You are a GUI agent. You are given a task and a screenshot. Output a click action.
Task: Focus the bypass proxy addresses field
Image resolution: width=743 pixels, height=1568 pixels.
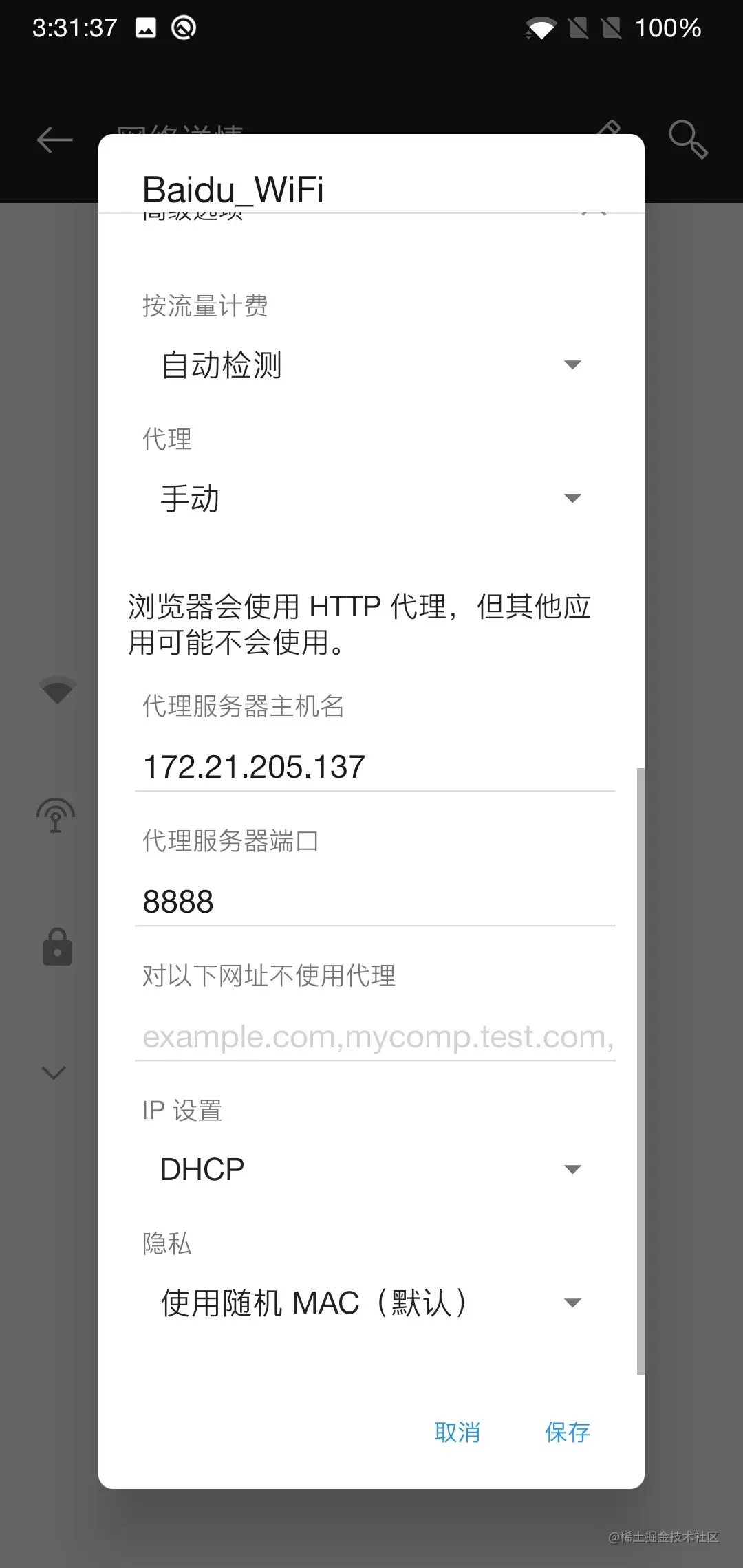coord(374,1036)
